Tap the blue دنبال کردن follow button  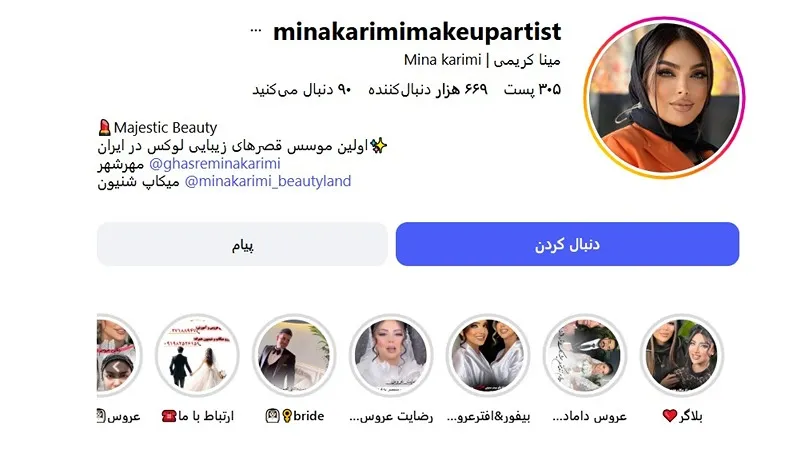pyautogui.click(x=567, y=244)
